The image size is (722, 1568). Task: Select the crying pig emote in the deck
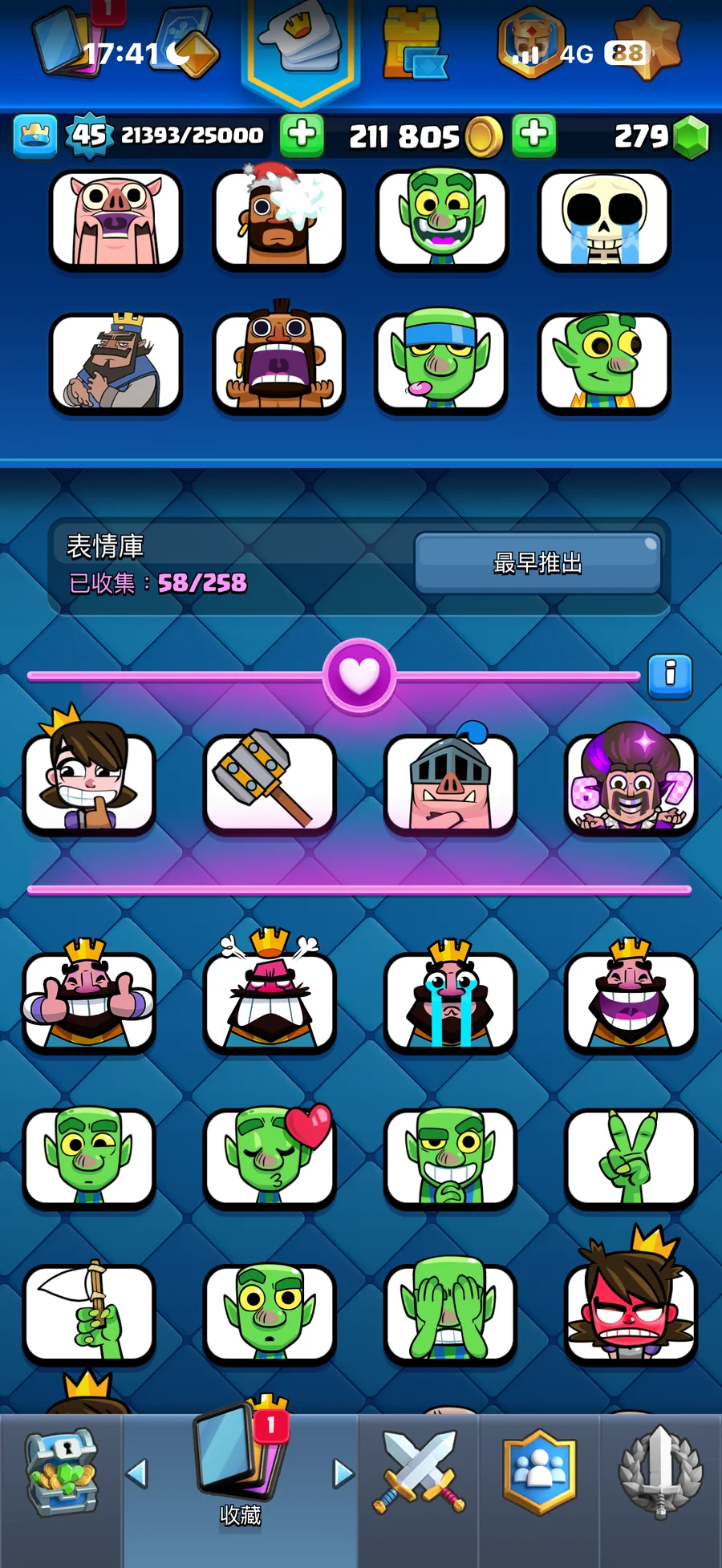pos(116,220)
